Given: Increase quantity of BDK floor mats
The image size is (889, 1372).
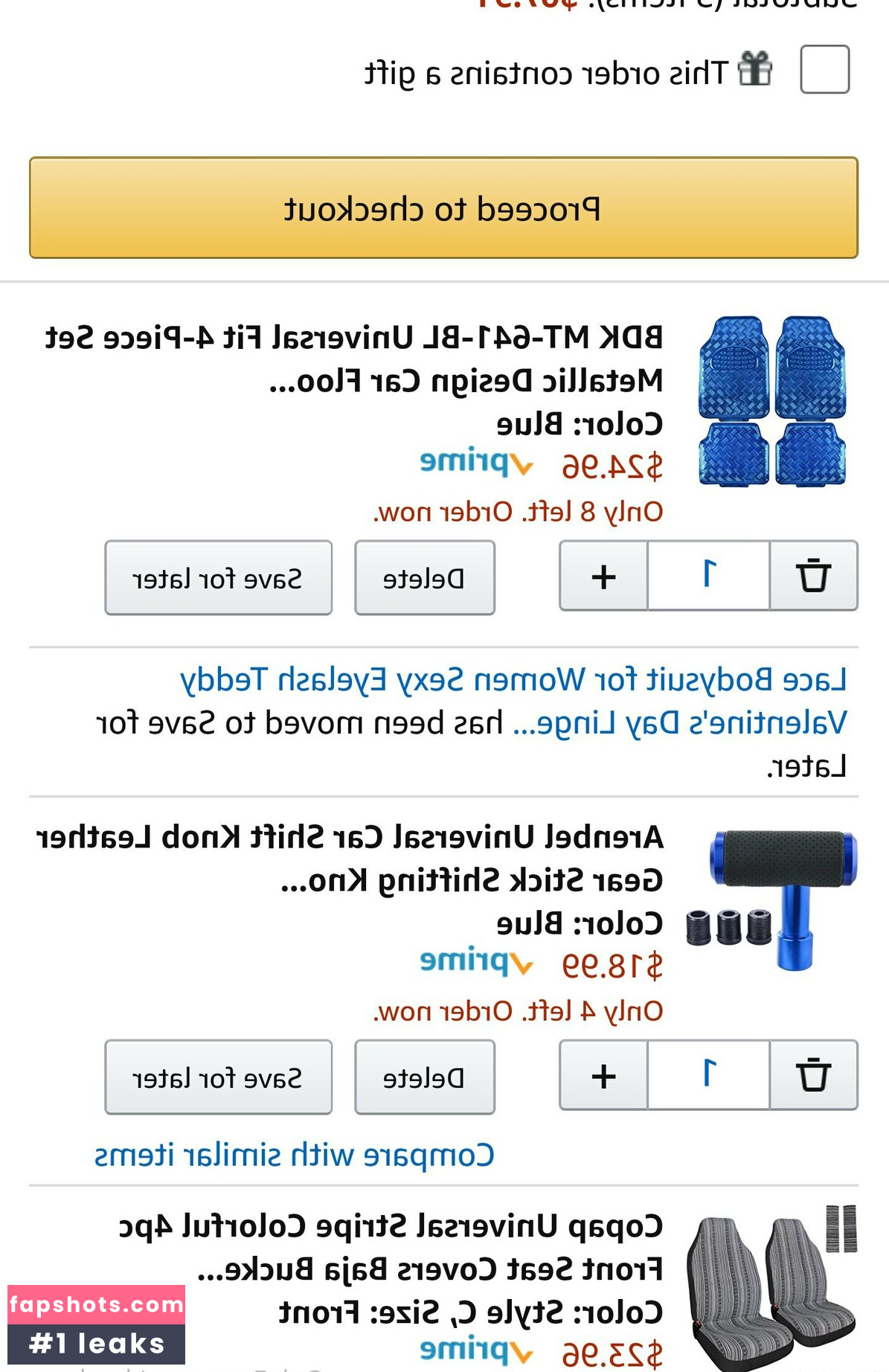Looking at the screenshot, I should pyautogui.click(x=603, y=576).
